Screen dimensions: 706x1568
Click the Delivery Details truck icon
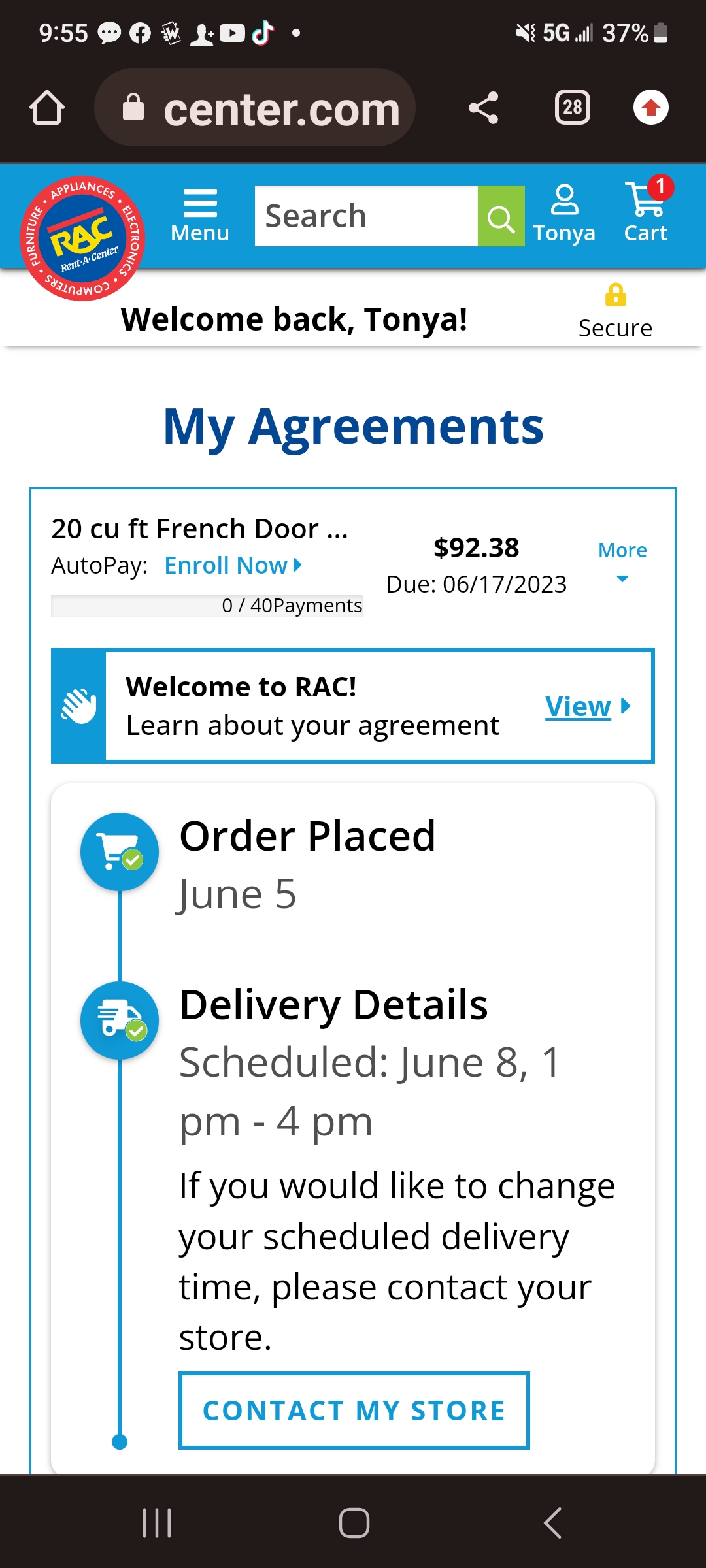point(118,1021)
